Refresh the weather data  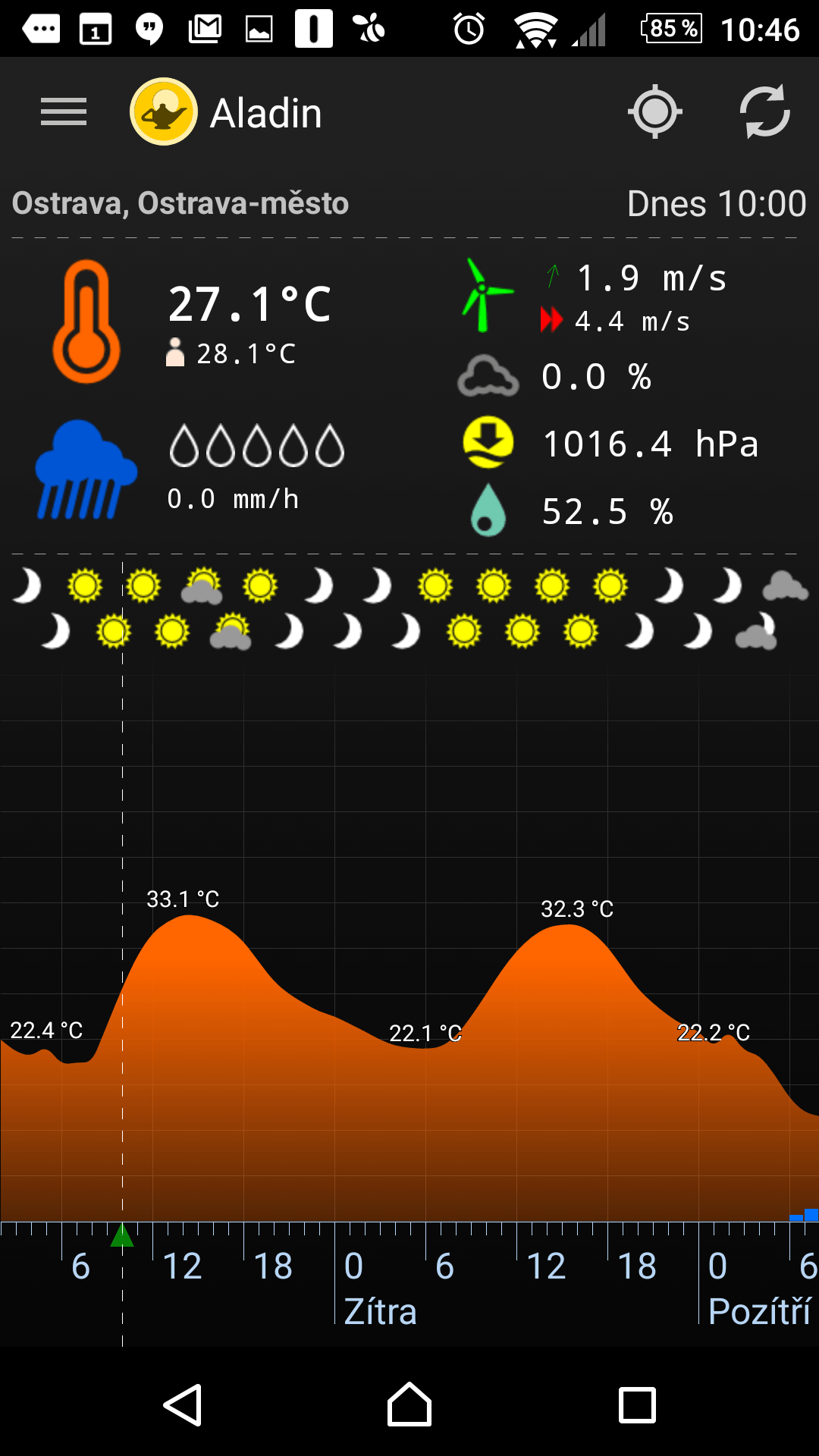(764, 112)
